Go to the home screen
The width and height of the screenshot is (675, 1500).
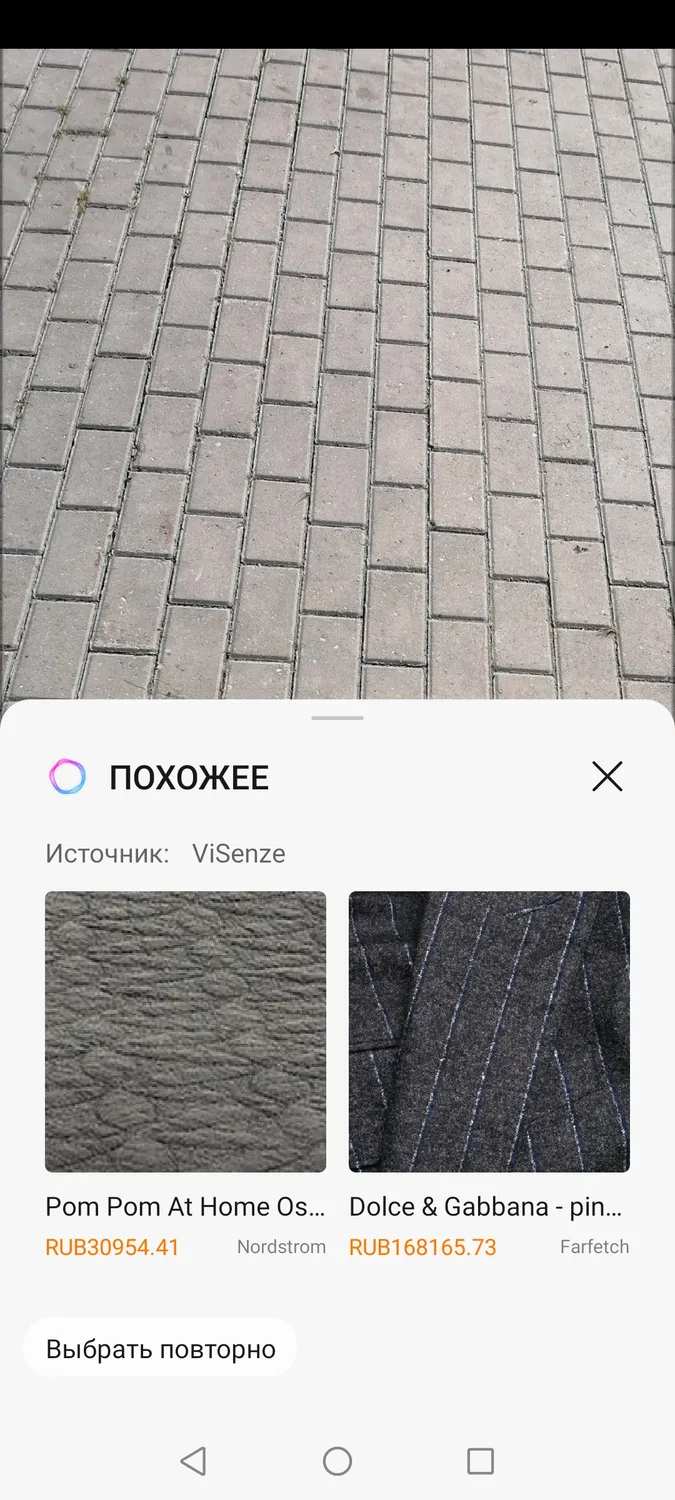tap(337, 1461)
